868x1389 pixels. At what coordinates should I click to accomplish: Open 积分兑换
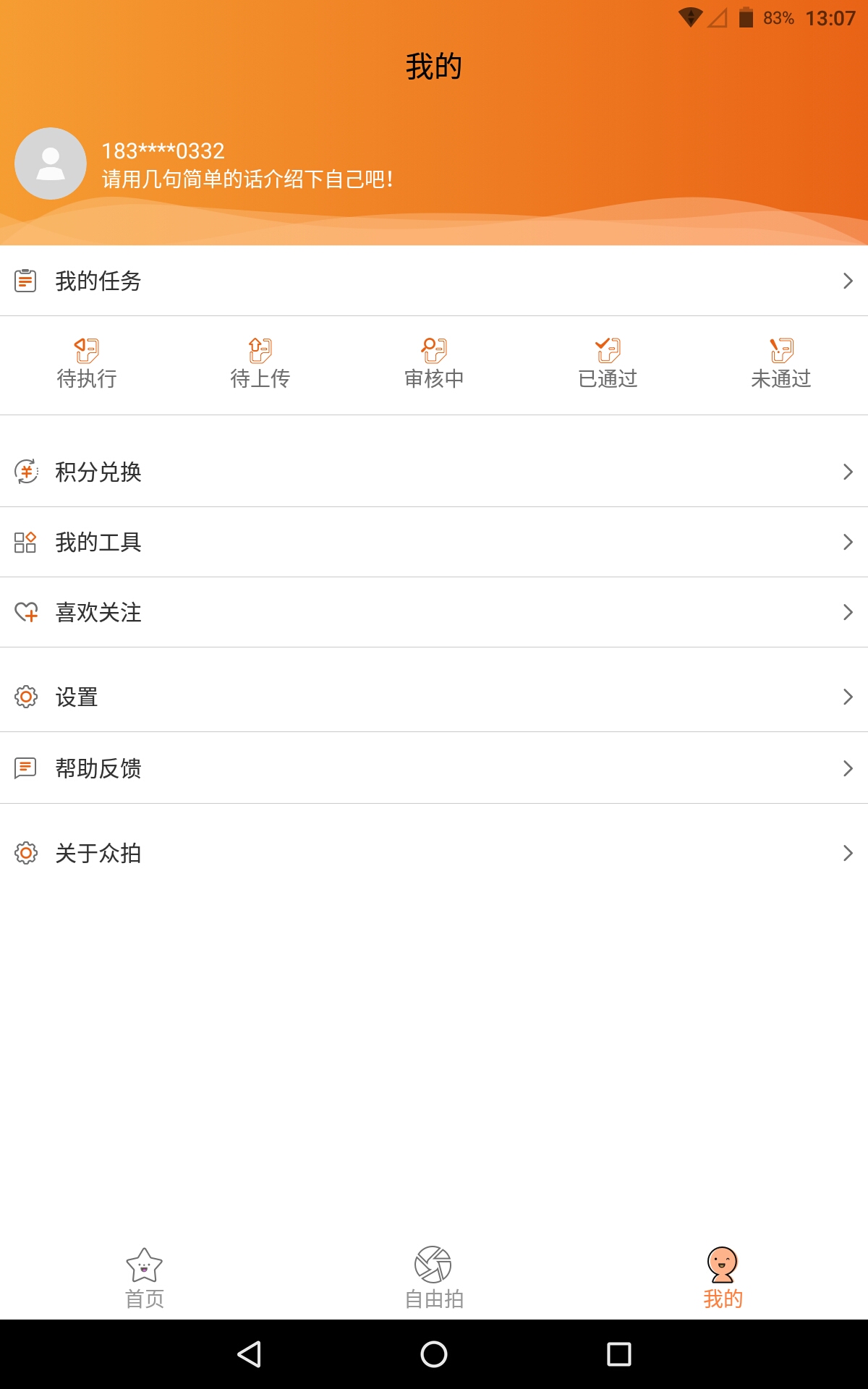coord(434,472)
